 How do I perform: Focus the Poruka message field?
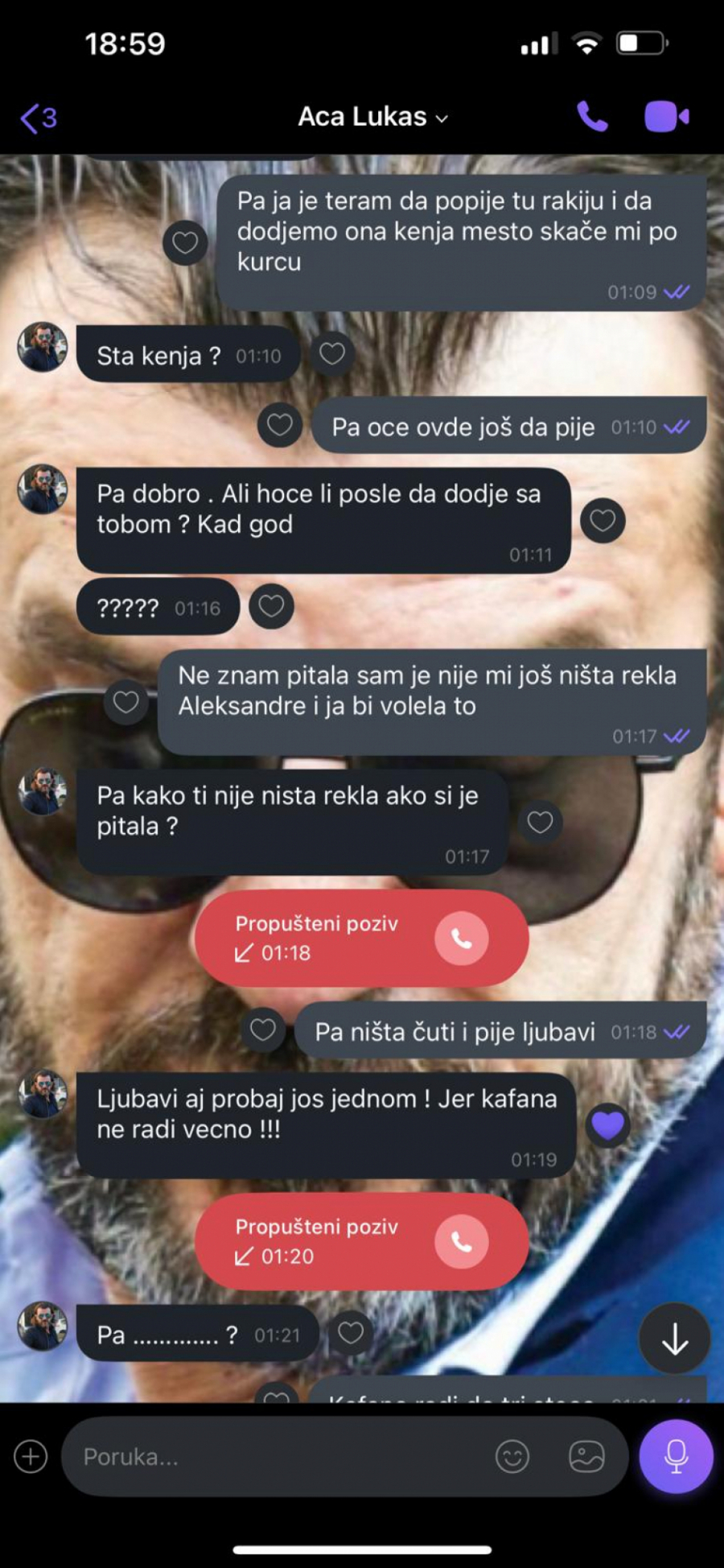click(274, 1457)
